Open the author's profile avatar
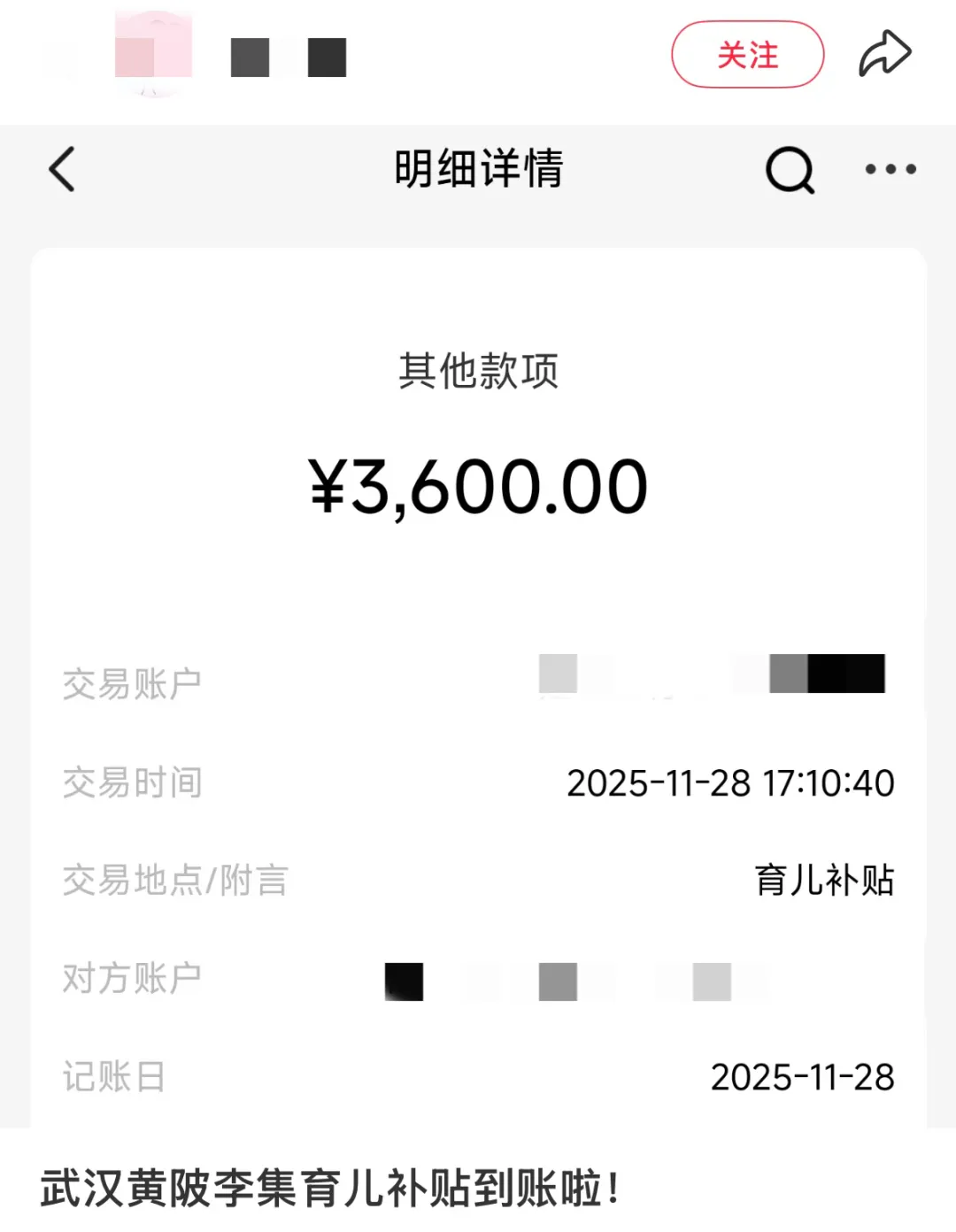The width and height of the screenshot is (956, 1232). 153,55
